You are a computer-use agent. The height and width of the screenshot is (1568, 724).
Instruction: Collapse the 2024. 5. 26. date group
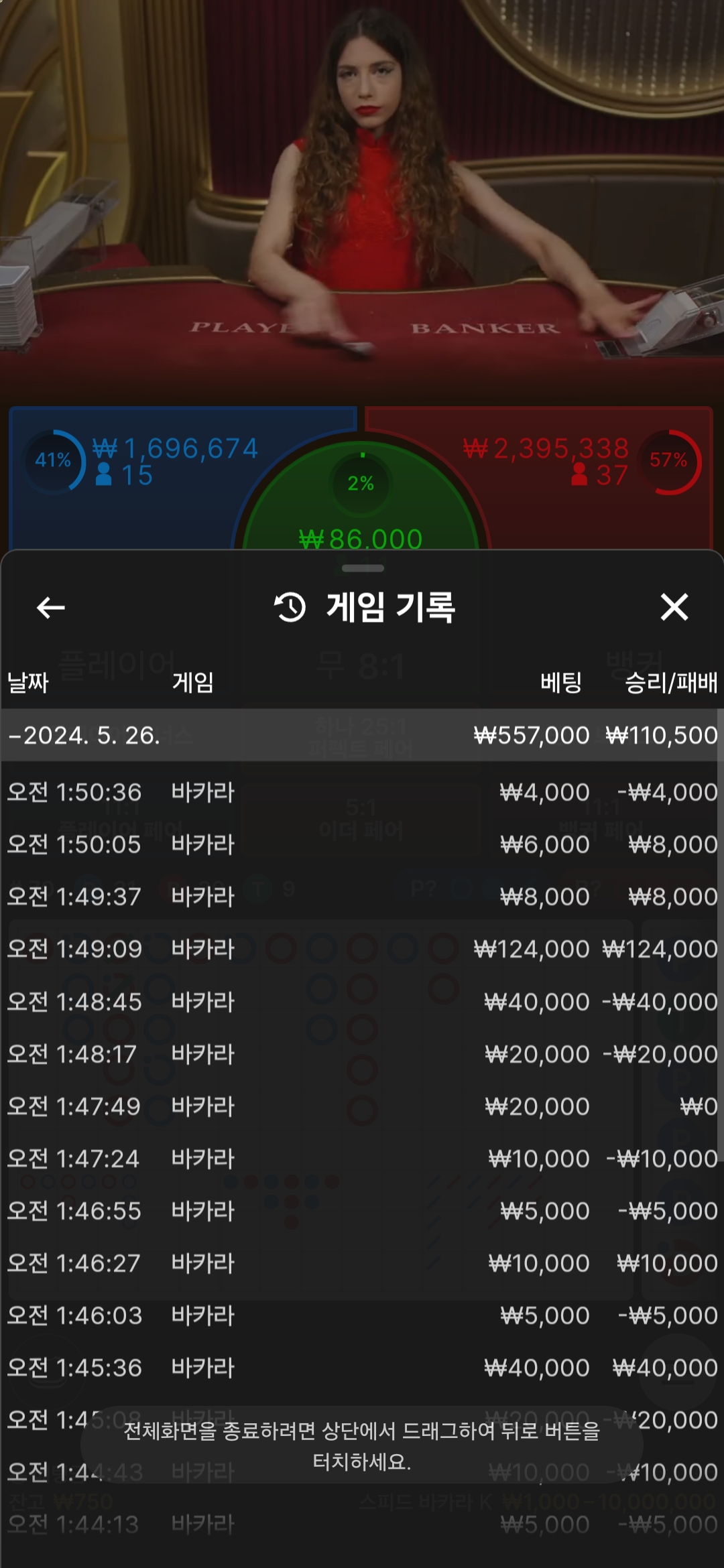click(362, 735)
